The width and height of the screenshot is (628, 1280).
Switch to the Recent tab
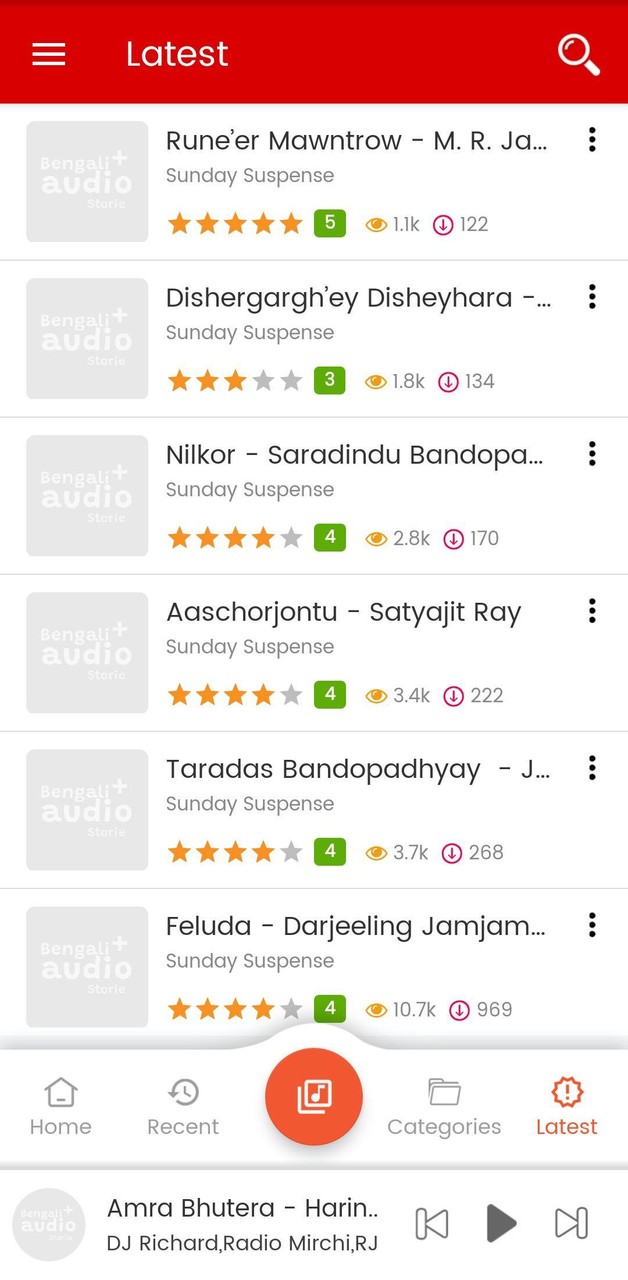183,1107
